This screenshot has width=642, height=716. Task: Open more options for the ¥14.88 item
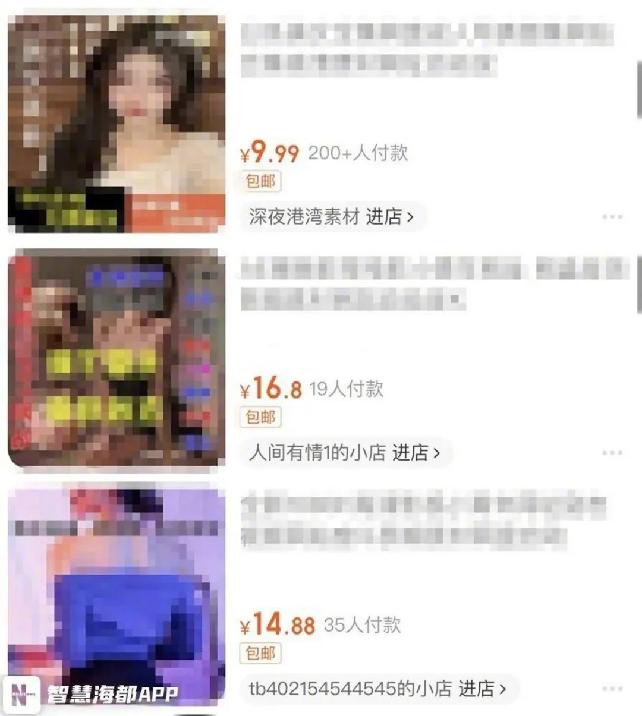(612, 688)
